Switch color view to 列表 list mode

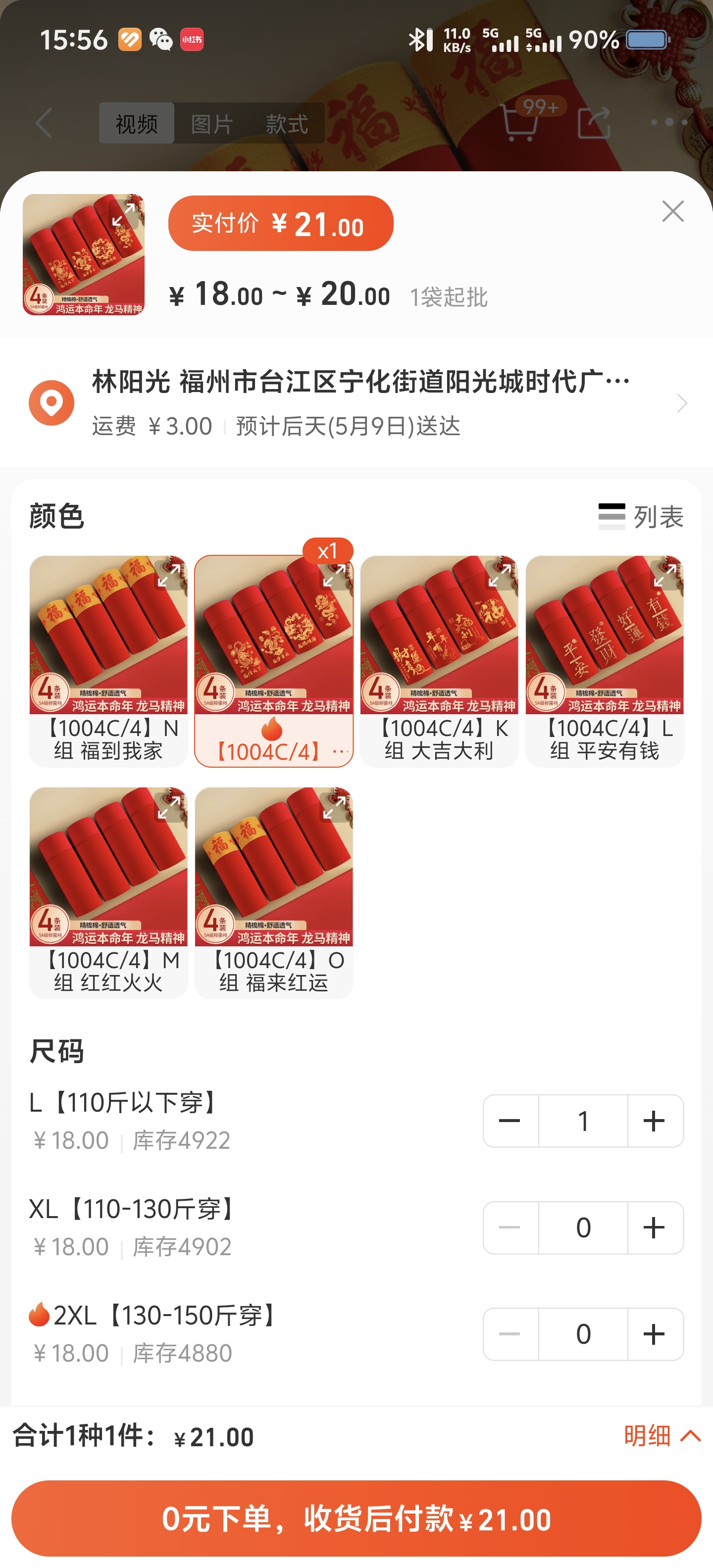tap(641, 517)
